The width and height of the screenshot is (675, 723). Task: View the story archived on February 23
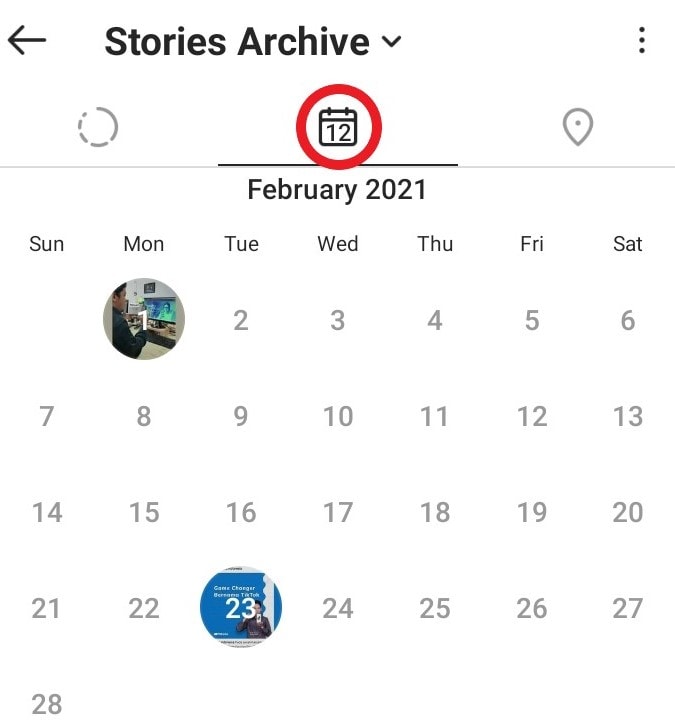(x=241, y=607)
